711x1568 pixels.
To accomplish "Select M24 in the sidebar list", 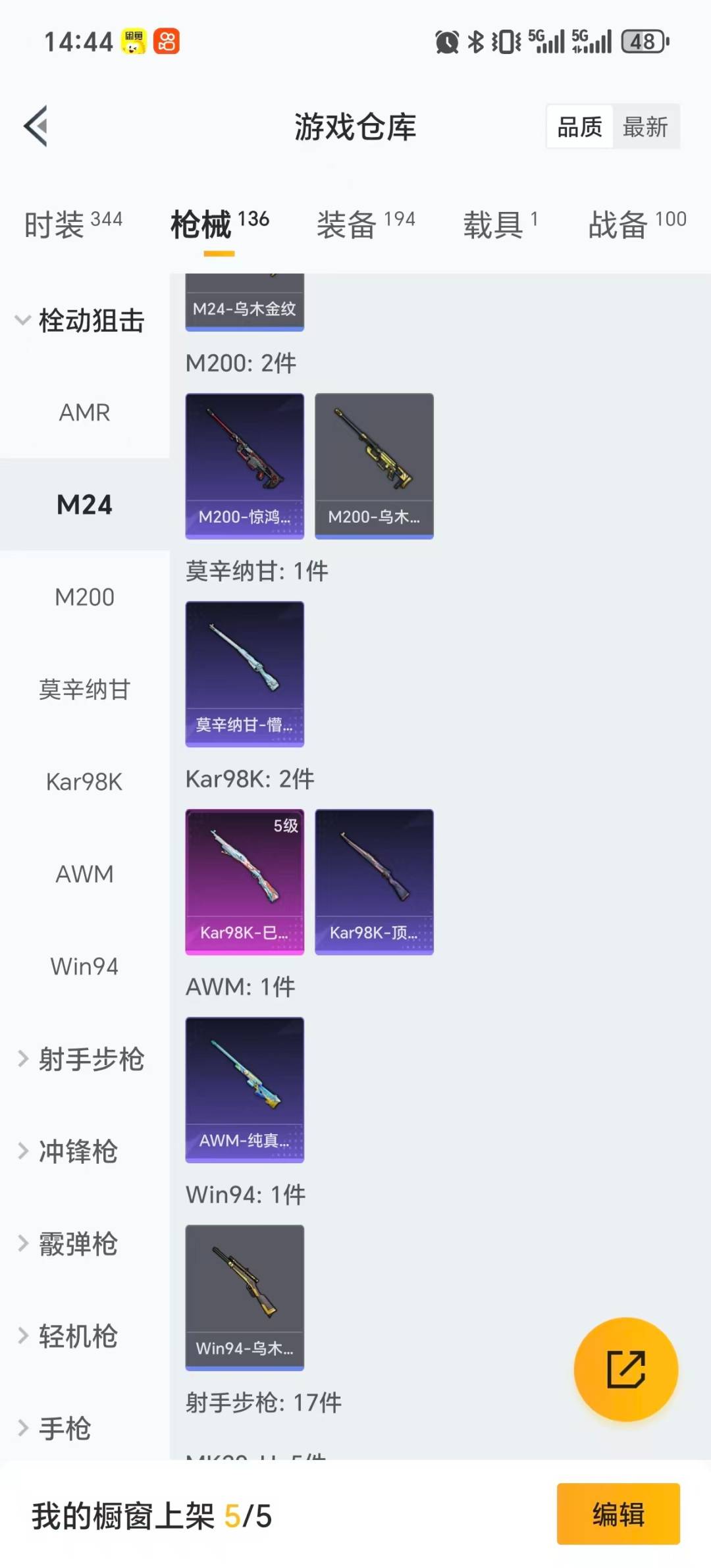I will click(85, 505).
